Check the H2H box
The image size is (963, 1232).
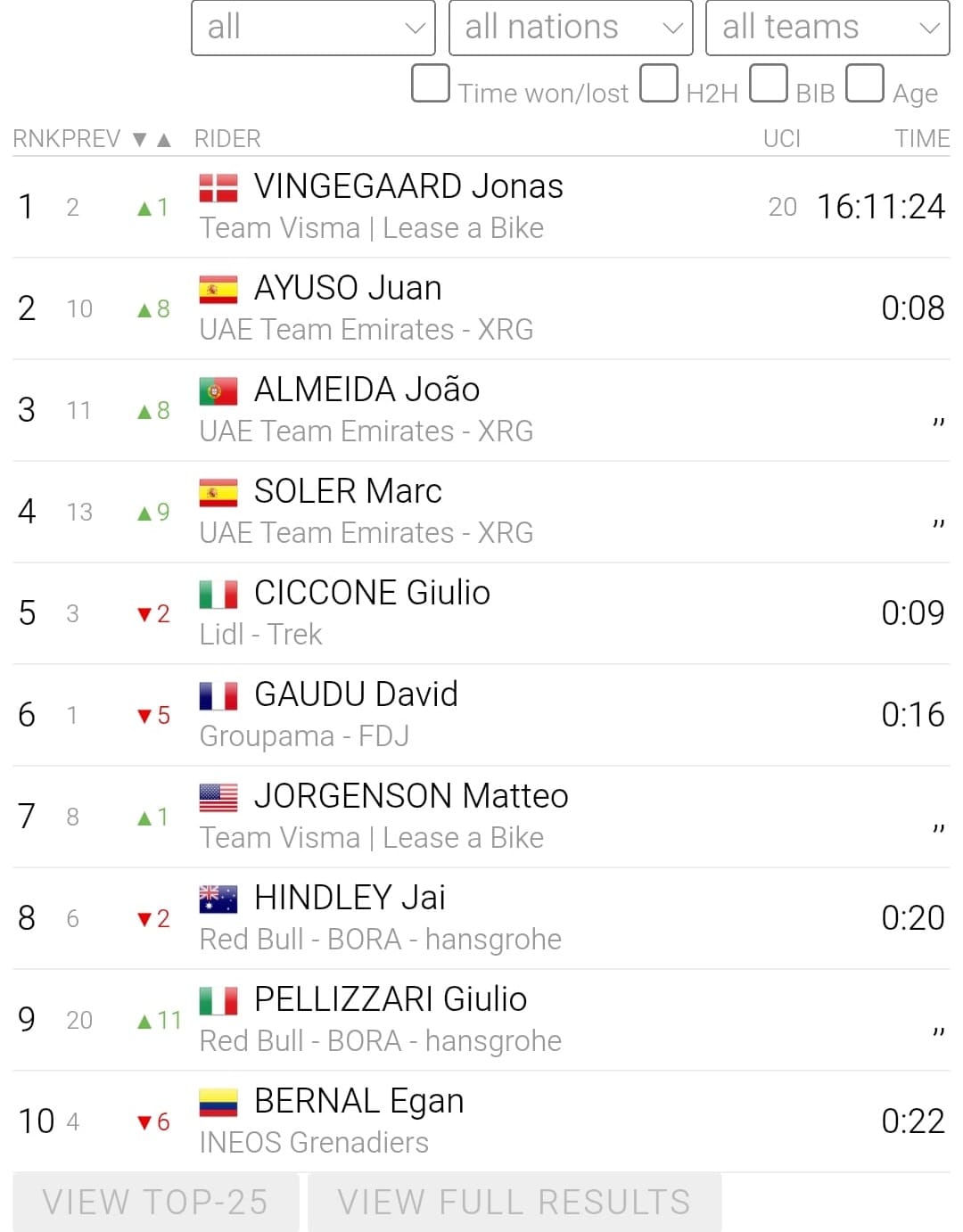659,84
